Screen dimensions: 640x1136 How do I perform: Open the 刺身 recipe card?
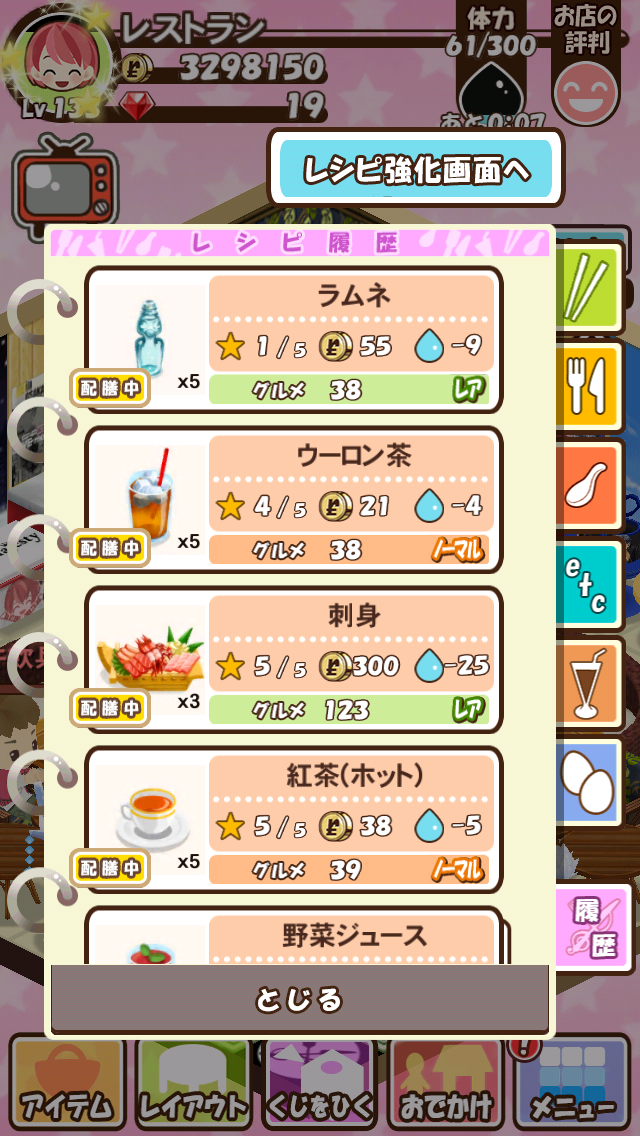(294, 658)
